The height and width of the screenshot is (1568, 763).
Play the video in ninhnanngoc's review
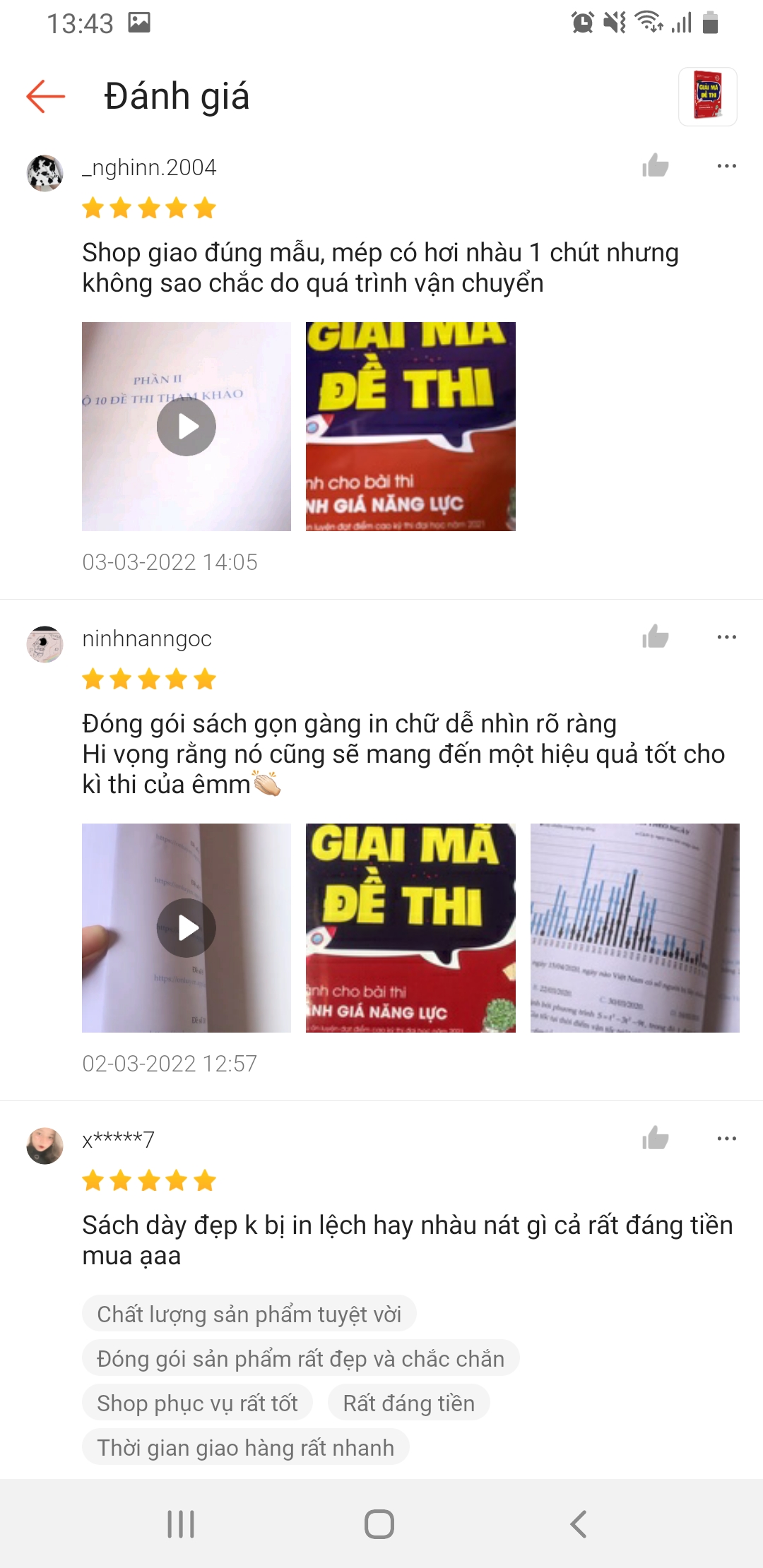[187, 927]
